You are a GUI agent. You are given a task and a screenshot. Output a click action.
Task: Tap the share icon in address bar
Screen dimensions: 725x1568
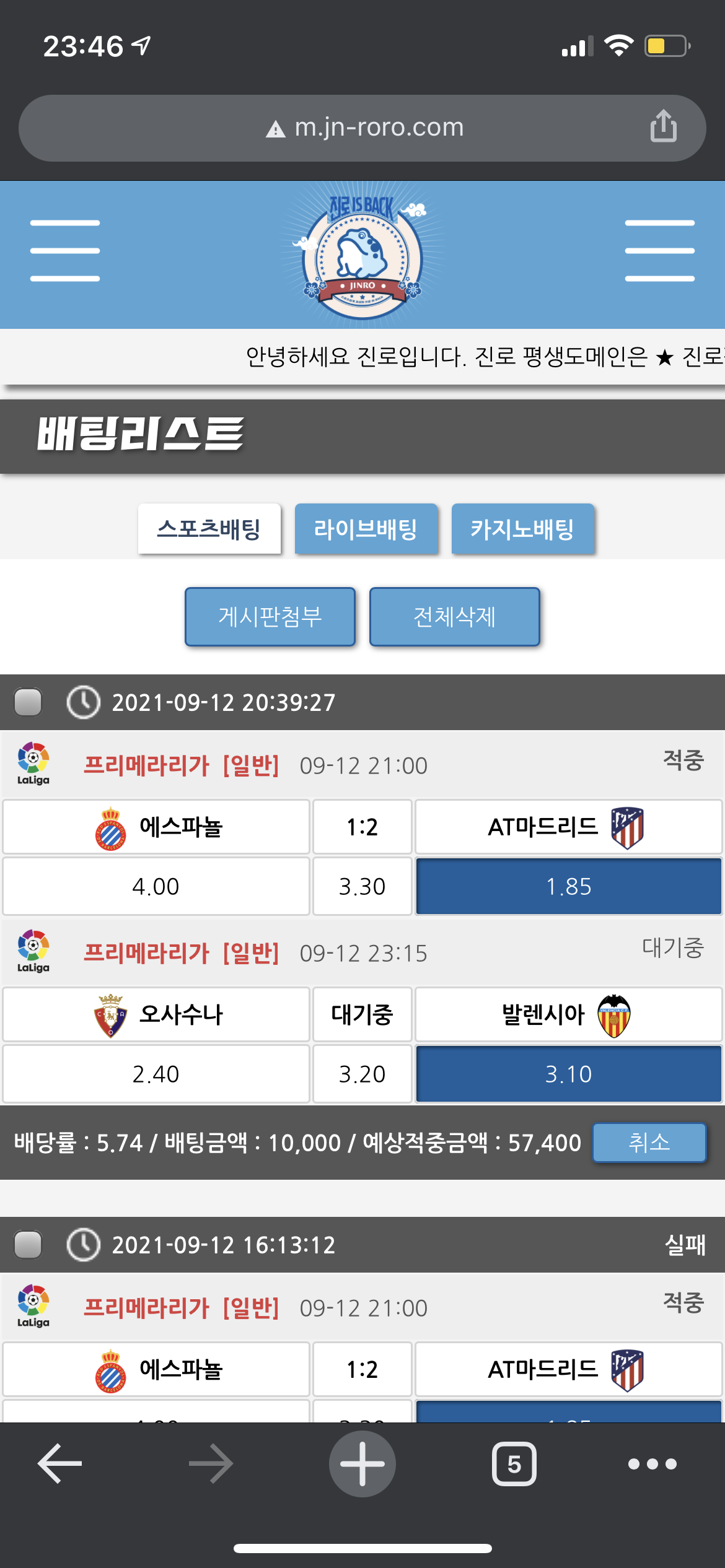[663, 127]
